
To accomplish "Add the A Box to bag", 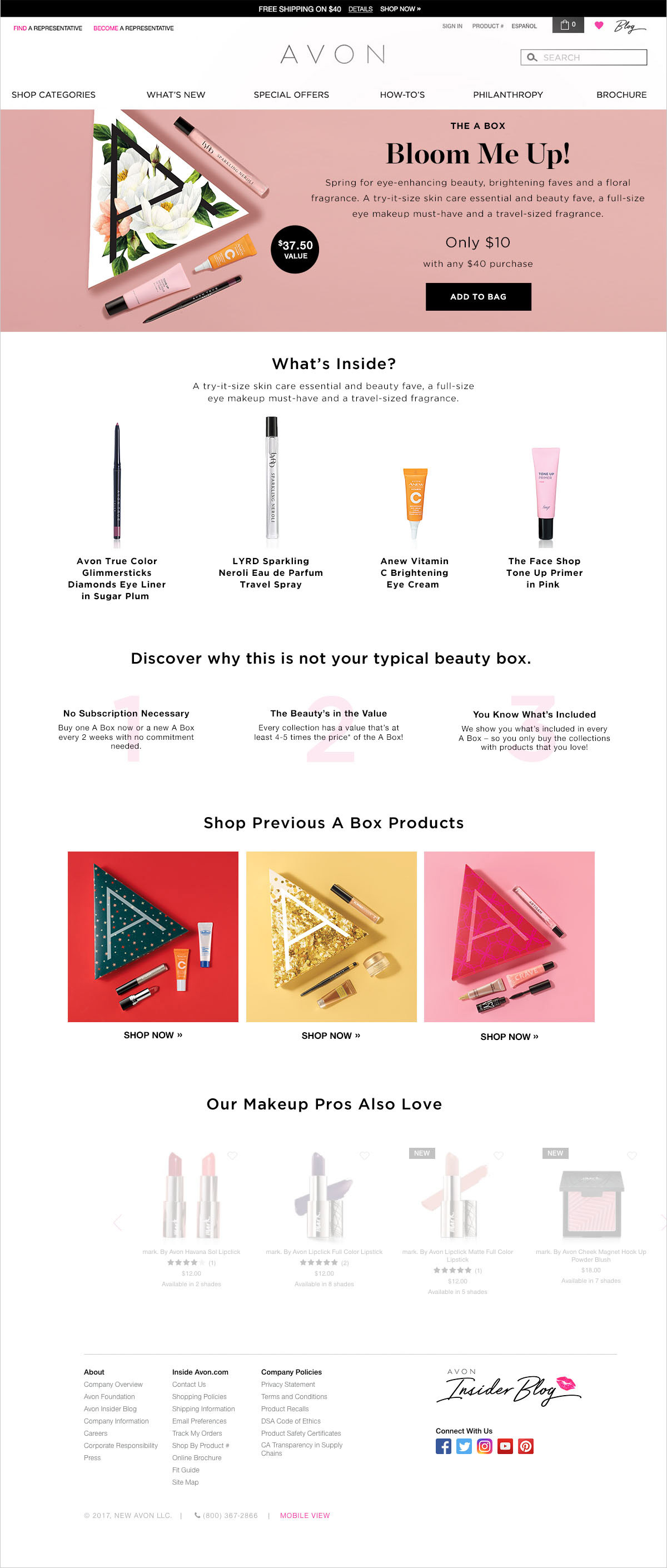I will 477,296.
